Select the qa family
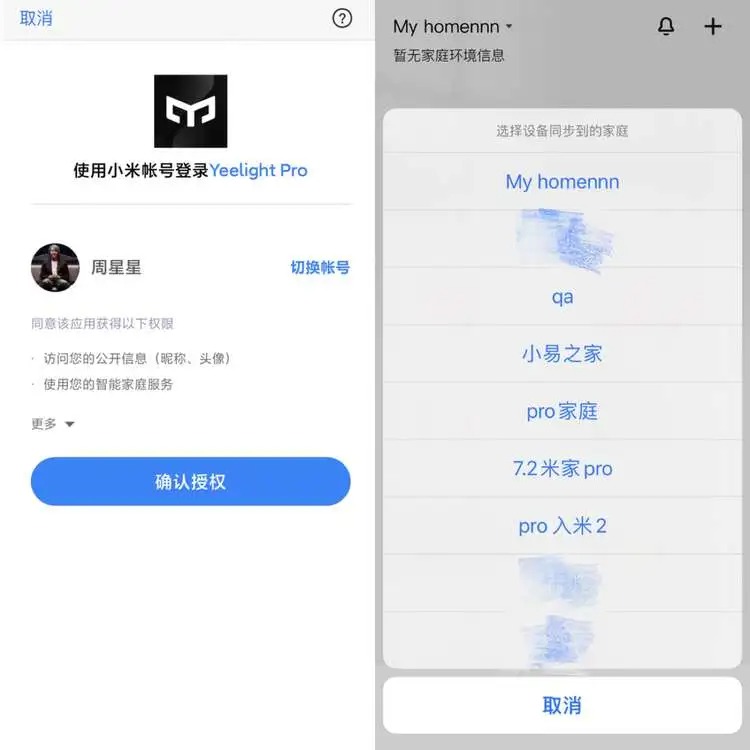 (562, 297)
